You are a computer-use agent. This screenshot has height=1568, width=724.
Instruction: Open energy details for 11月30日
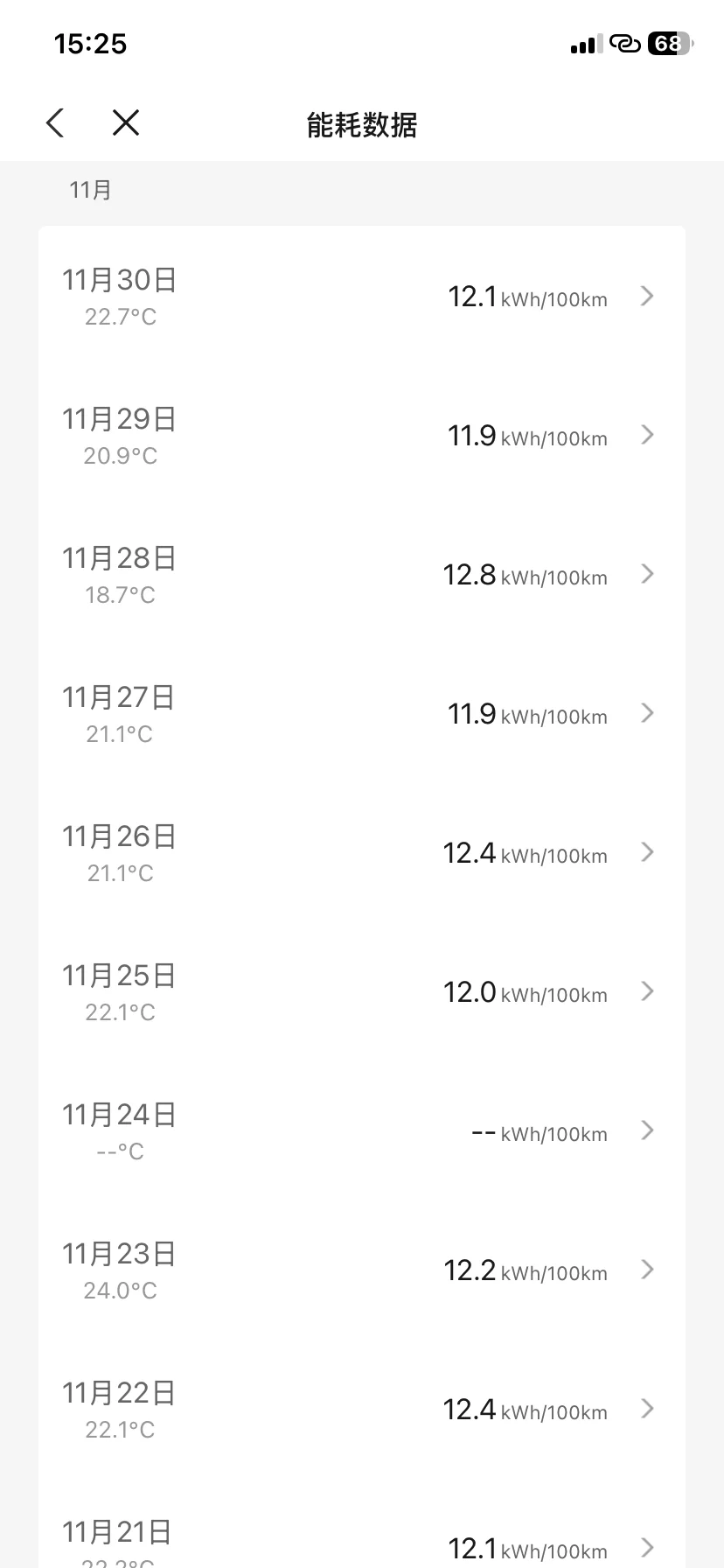tap(361, 297)
